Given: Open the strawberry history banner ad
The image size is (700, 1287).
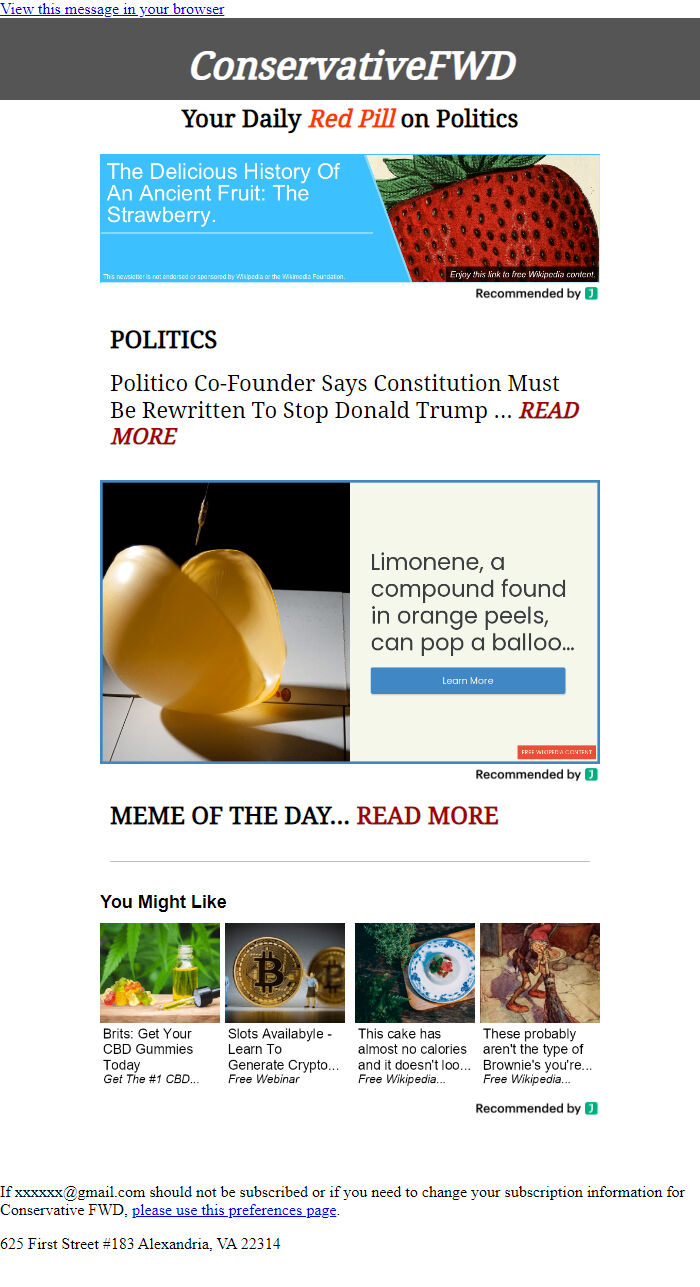Looking at the screenshot, I should (349, 218).
